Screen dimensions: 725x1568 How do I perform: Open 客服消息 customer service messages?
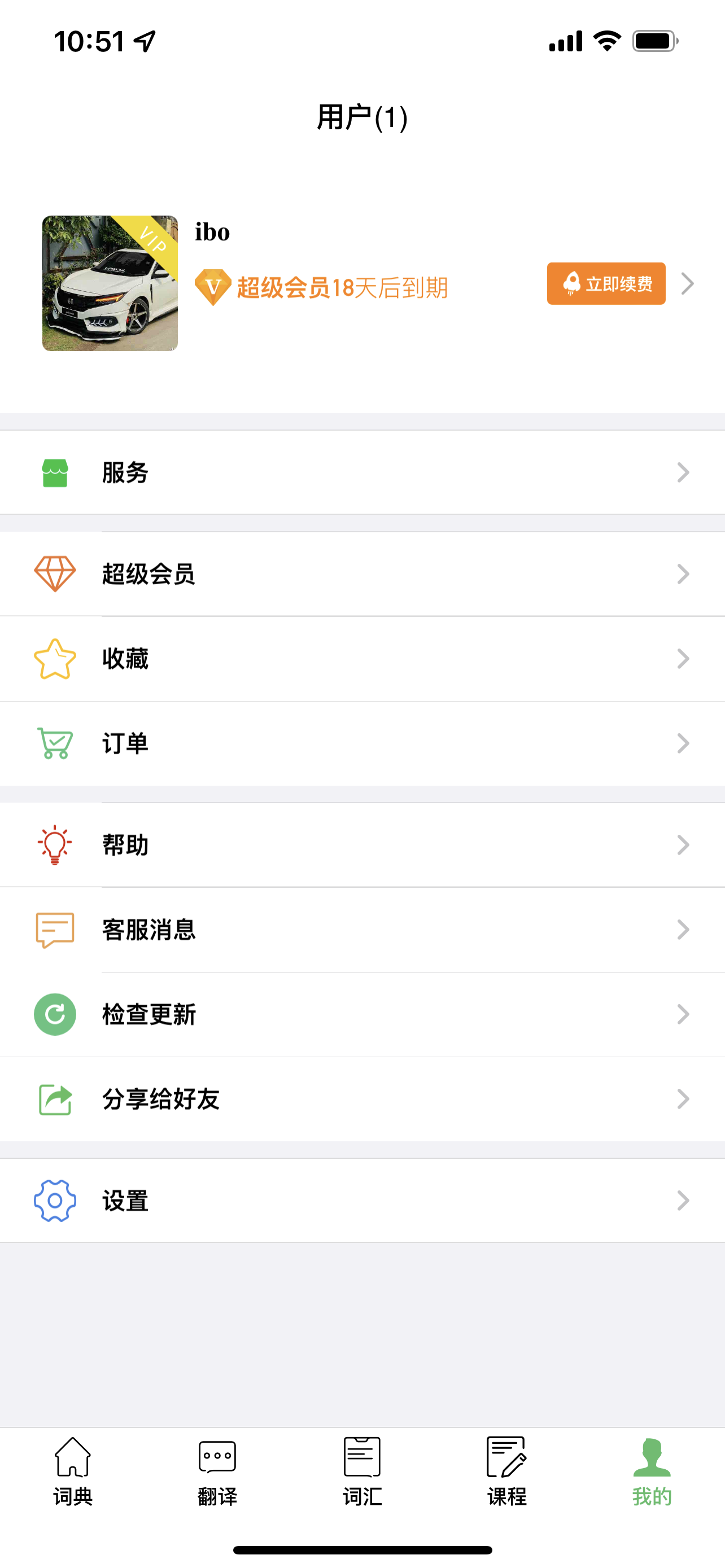tap(362, 930)
